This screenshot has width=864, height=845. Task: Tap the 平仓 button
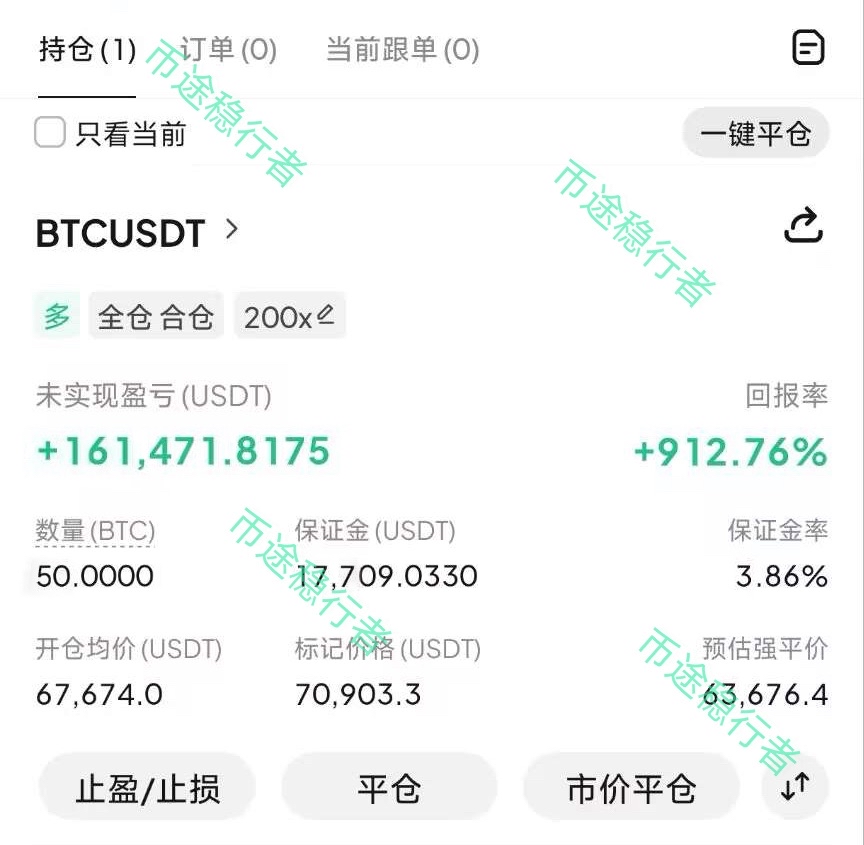389,789
